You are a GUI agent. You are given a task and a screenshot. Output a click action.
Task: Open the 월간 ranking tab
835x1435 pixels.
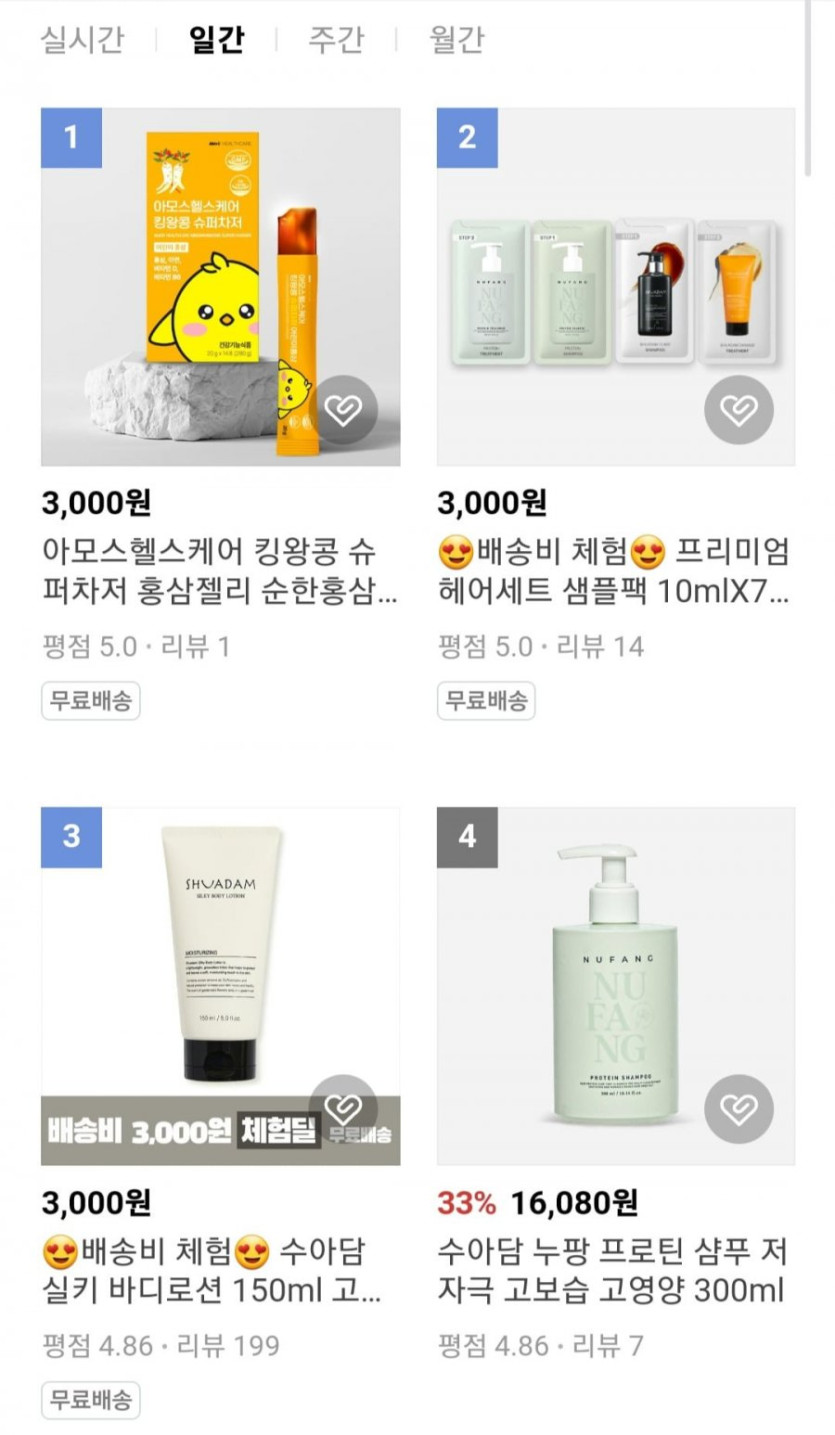[456, 40]
